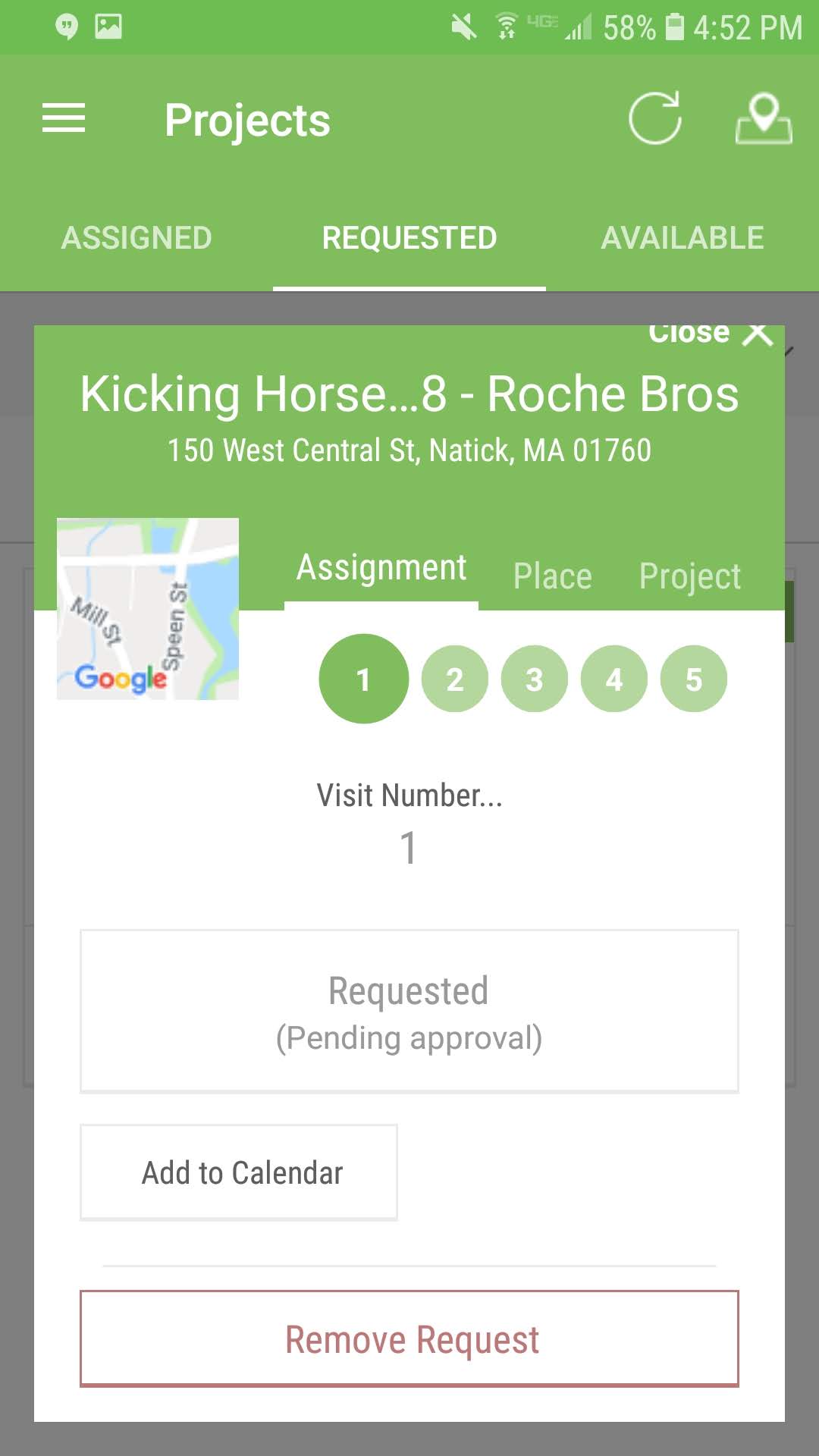Select the Assignment section tab
The height and width of the screenshot is (1456, 819).
click(381, 569)
